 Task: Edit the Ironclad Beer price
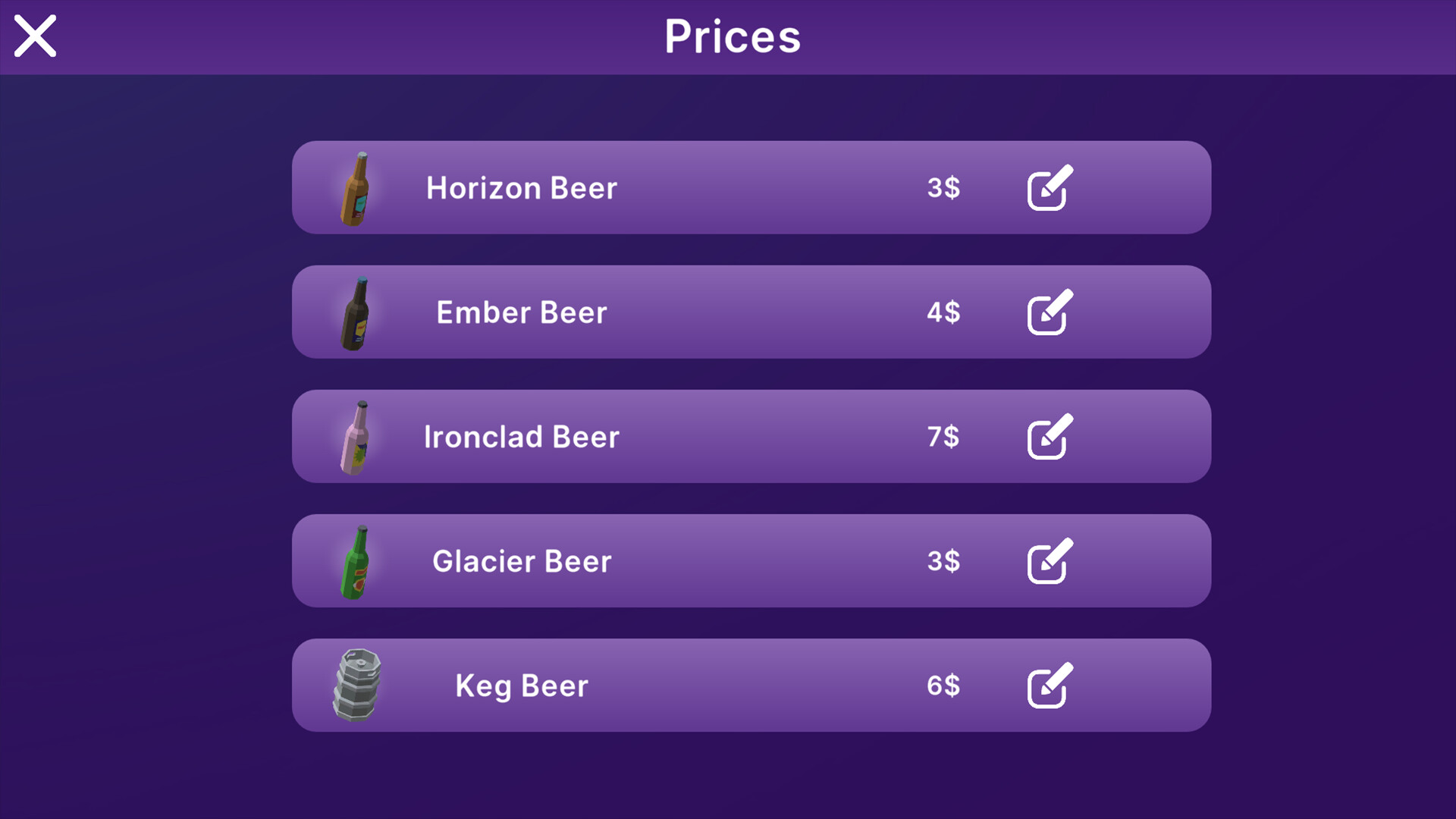1050,436
